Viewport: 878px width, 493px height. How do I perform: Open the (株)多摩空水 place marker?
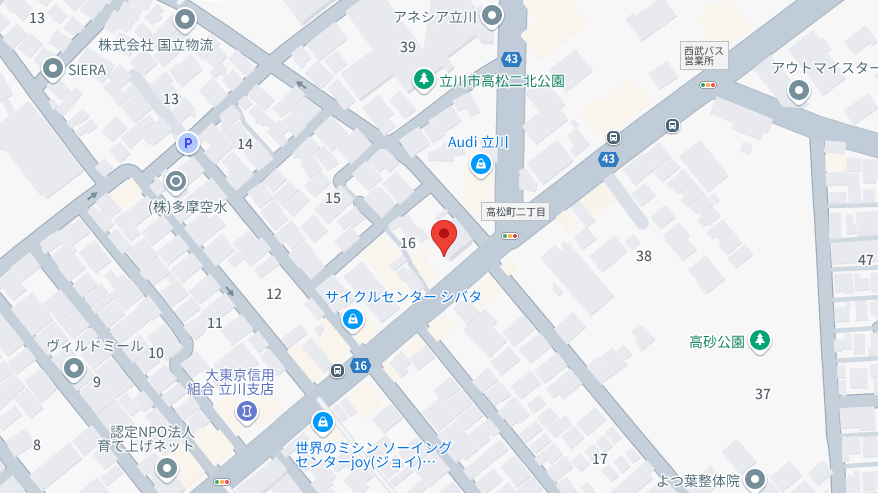(x=176, y=182)
